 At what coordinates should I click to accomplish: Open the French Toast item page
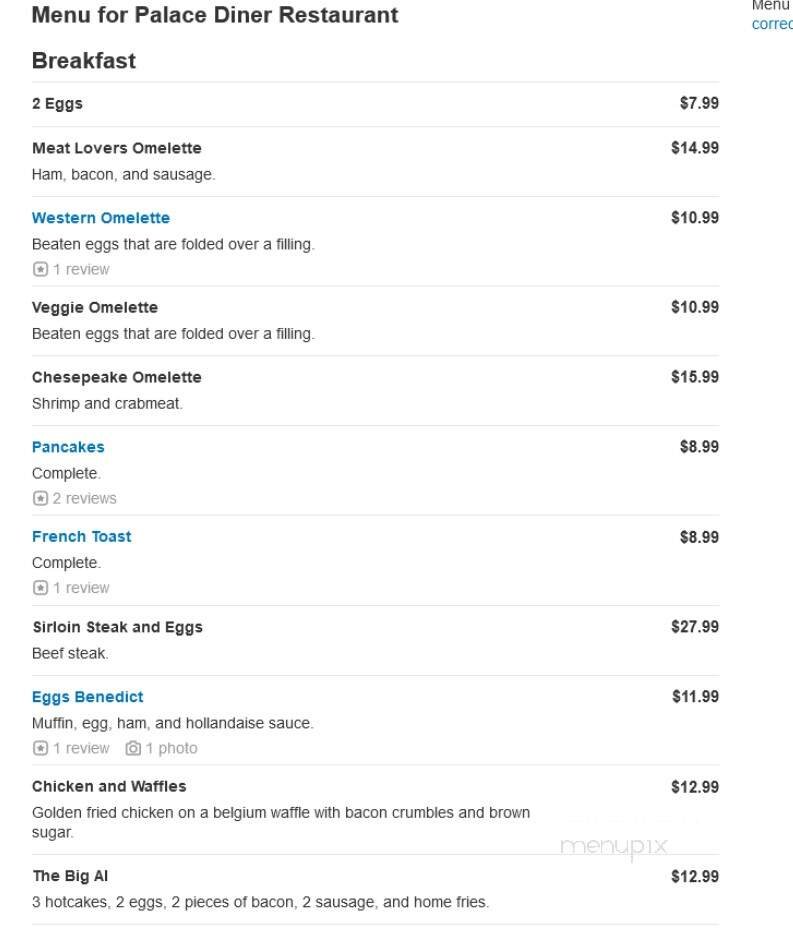point(81,537)
